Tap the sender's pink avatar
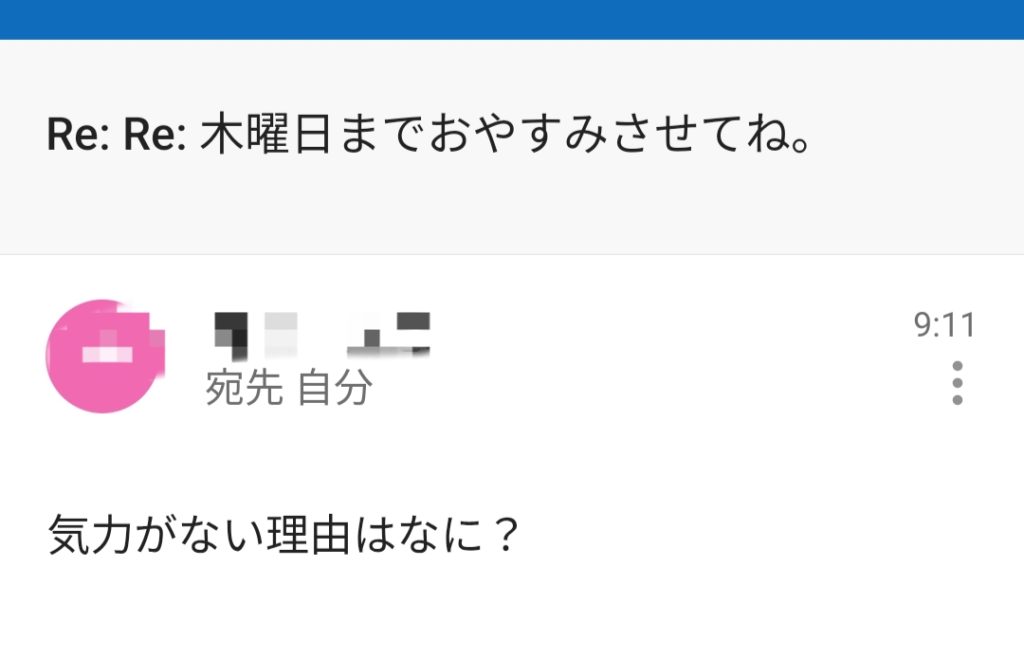The width and height of the screenshot is (1024, 659). (x=103, y=356)
